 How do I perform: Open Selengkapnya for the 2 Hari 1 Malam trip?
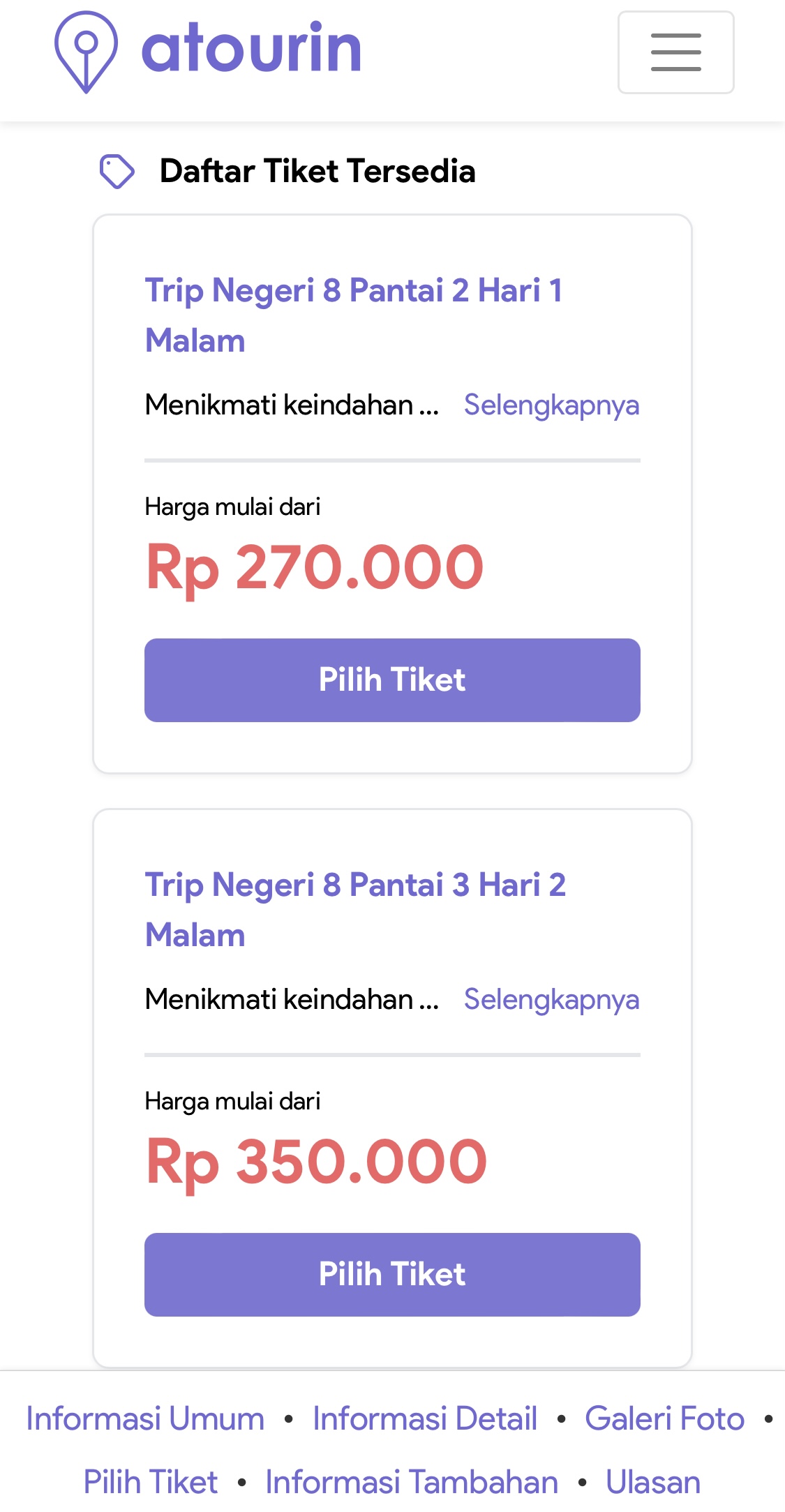click(551, 405)
